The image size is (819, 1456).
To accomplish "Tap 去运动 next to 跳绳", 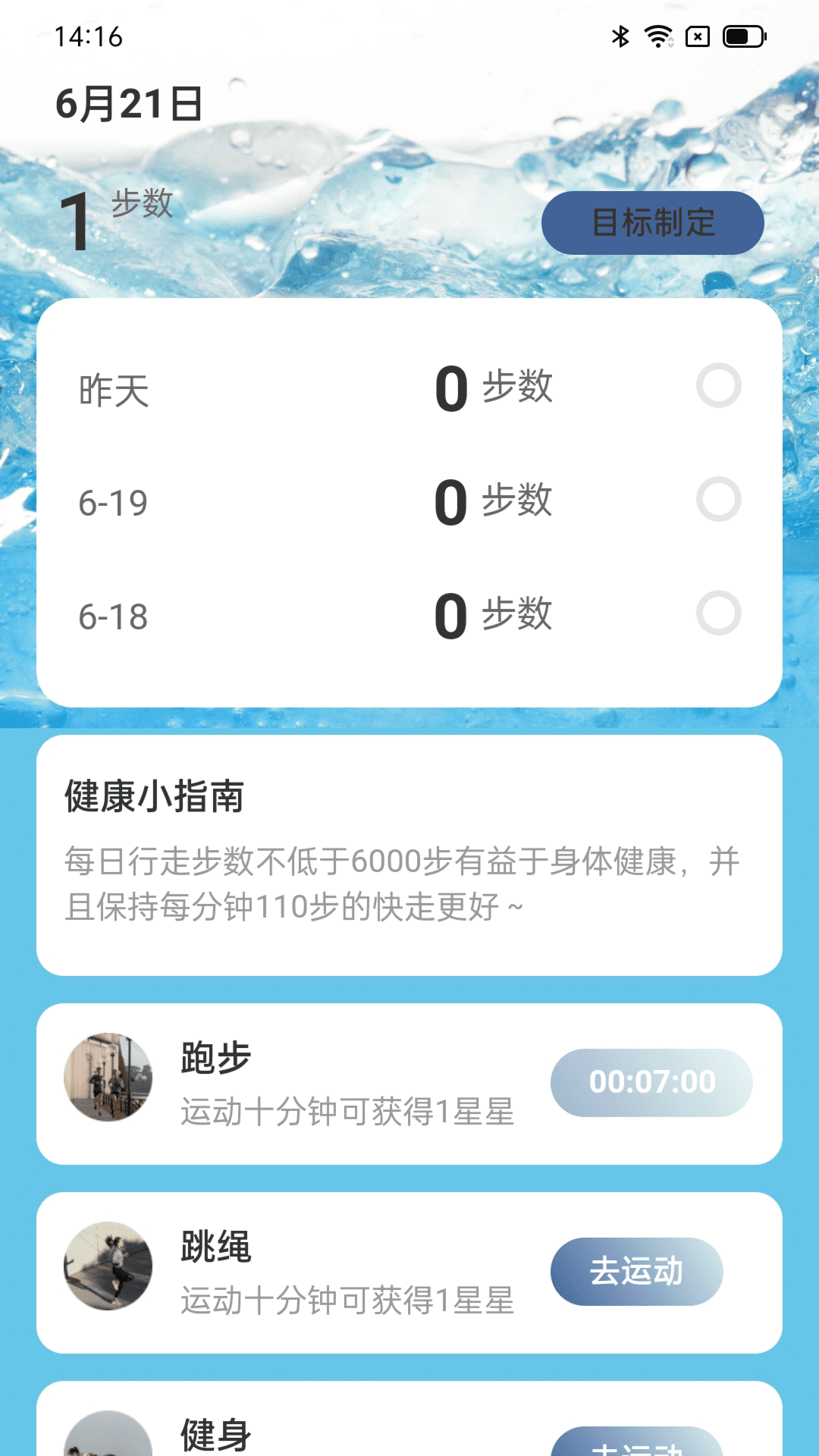I will click(637, 1272).
